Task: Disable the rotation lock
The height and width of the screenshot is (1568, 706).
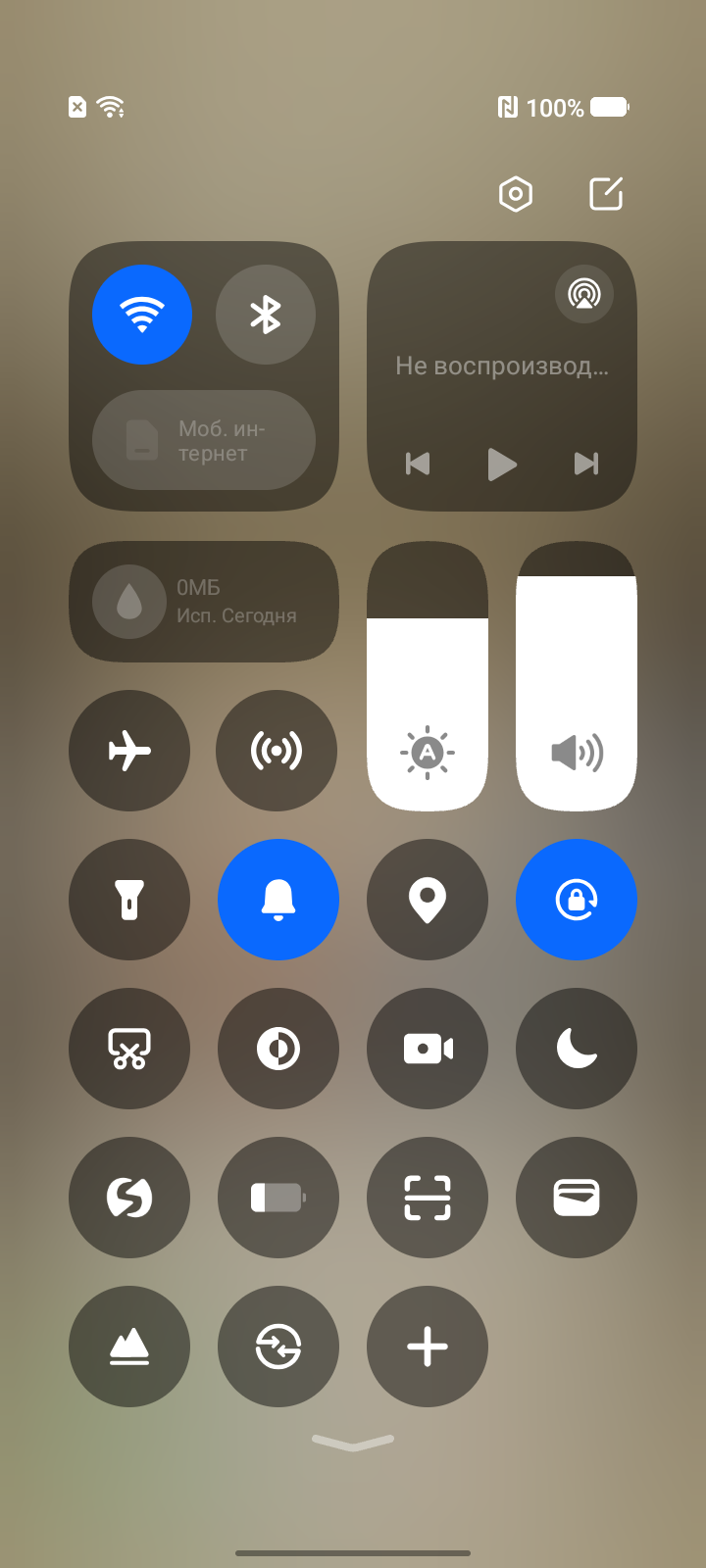Action: pyautogui.click(x=577, y=900)
